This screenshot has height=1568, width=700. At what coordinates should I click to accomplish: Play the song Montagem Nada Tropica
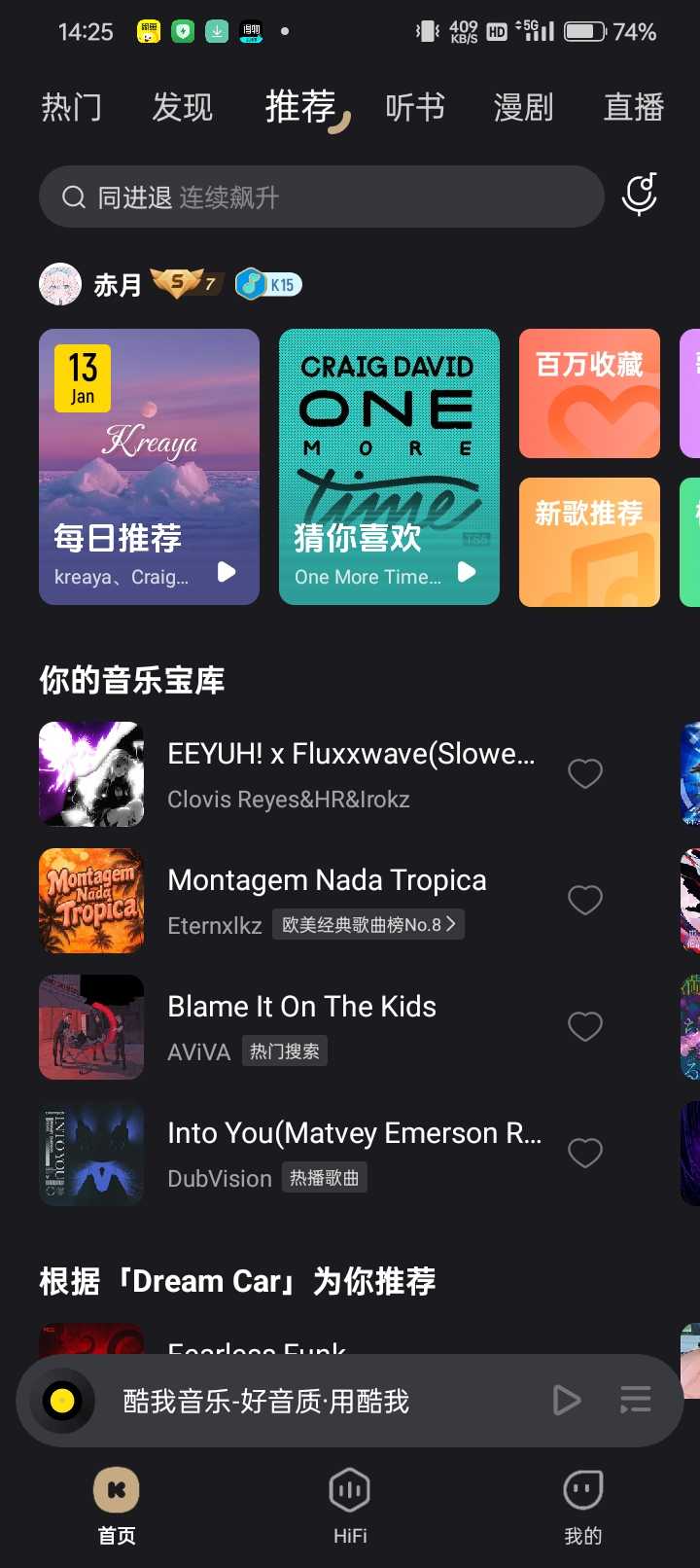(327, 880)
